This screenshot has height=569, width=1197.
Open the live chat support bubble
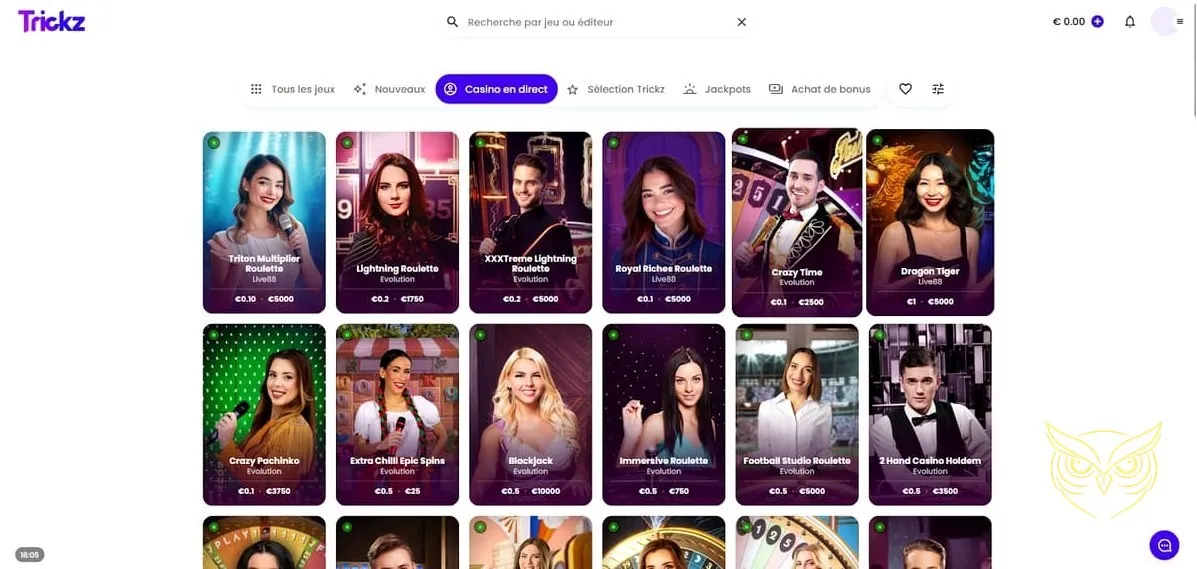tap(1164, 545)
